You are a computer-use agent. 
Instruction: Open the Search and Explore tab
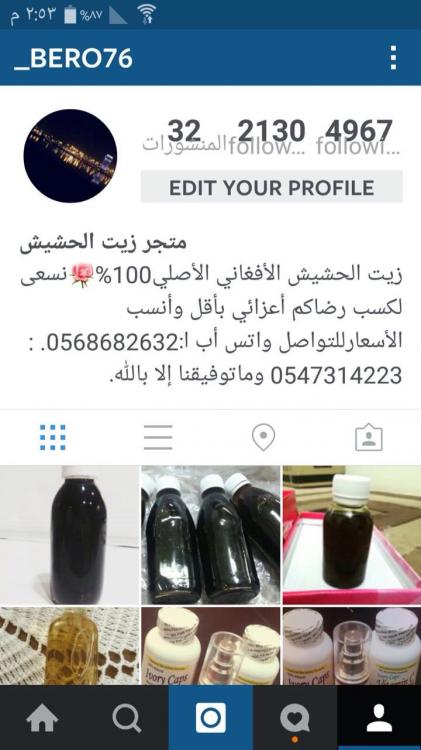point(126,717)
